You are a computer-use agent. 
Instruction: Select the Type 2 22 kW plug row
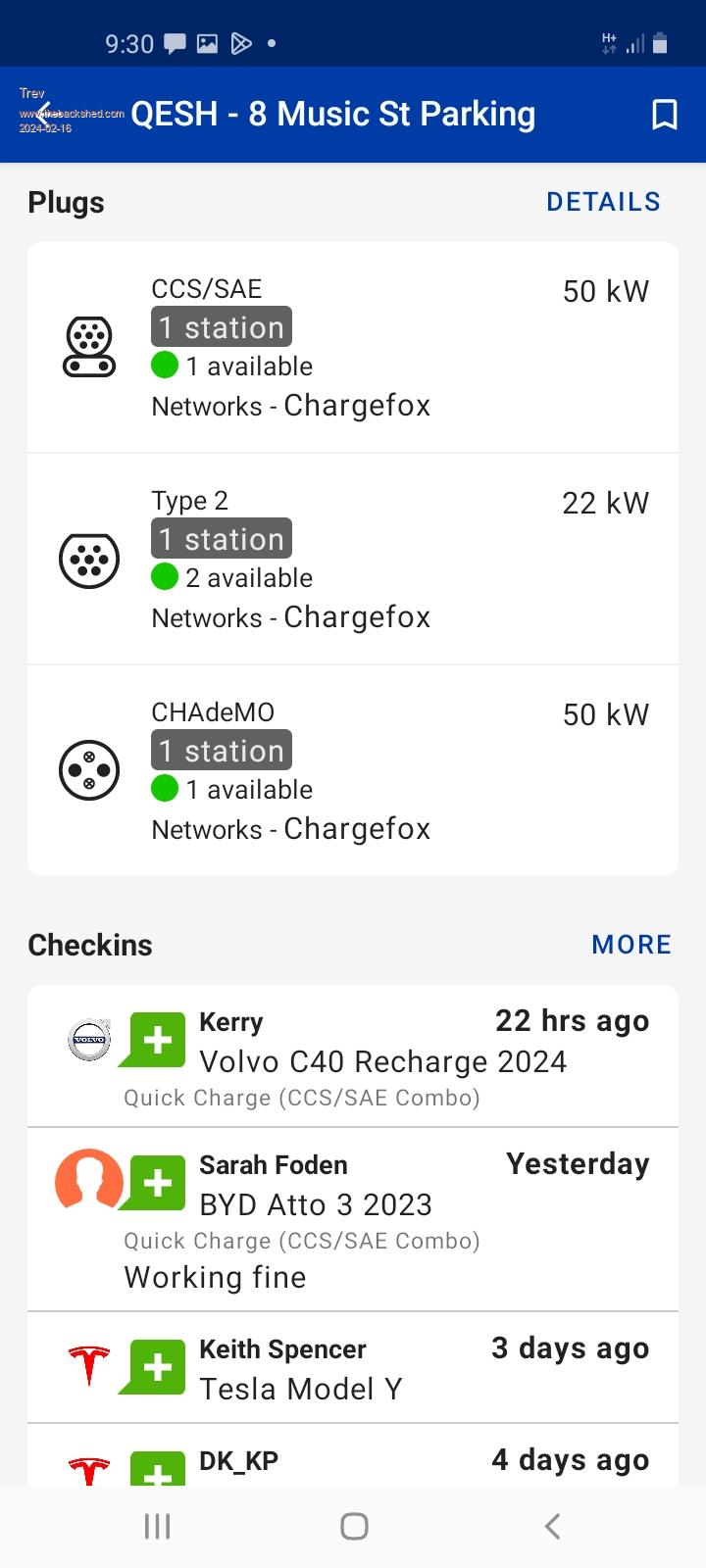click(x=353, y=559)
